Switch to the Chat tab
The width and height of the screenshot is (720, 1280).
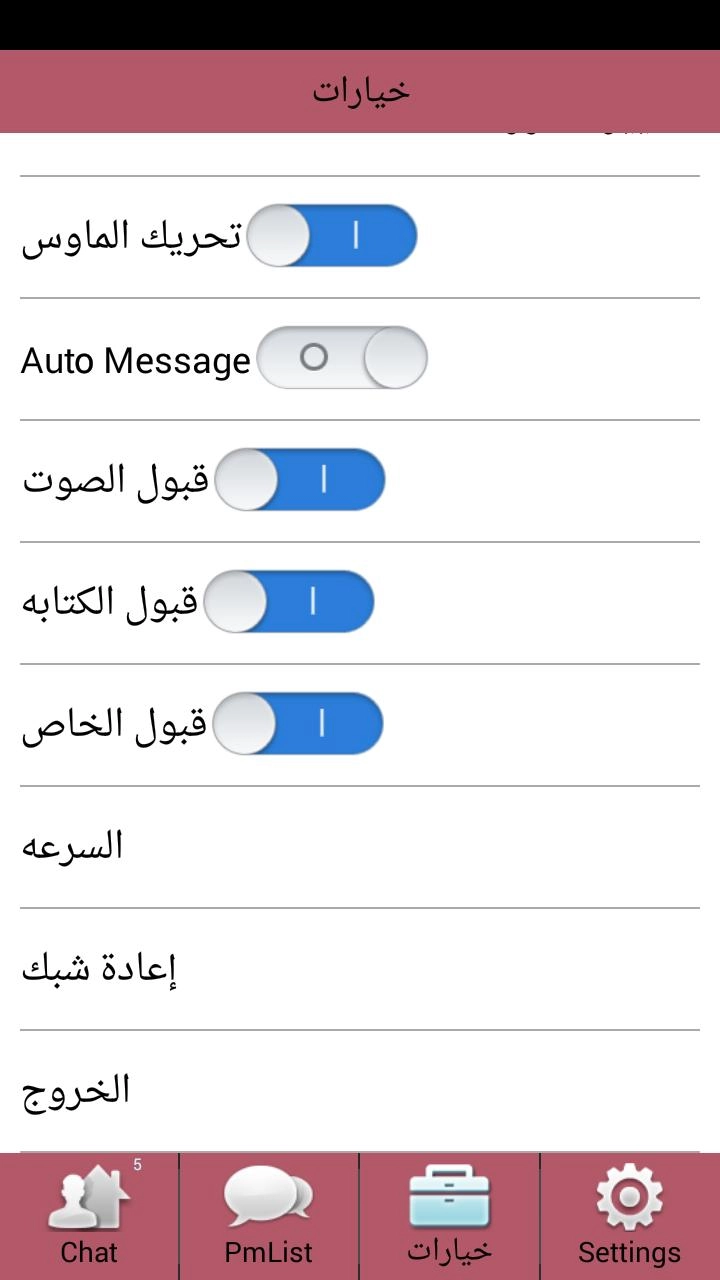pyautogui.click(x=89, y=1216)
